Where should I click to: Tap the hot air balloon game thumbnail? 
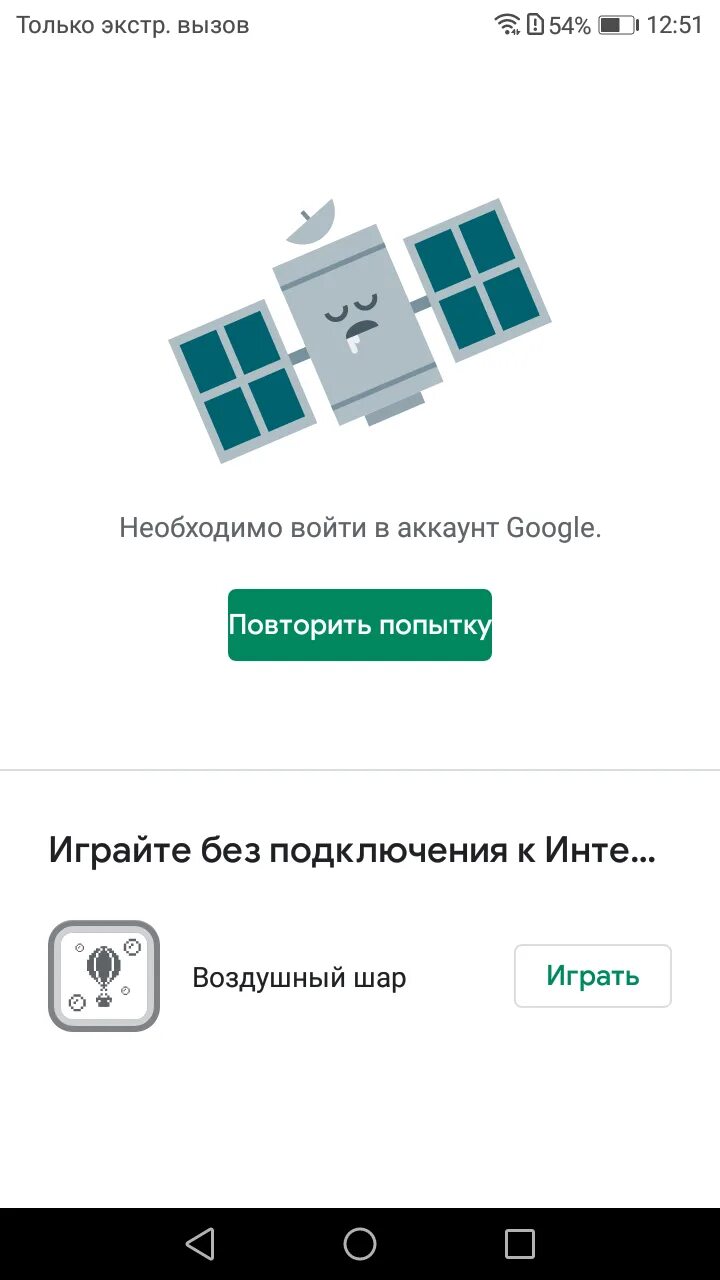tap(103, 975)
